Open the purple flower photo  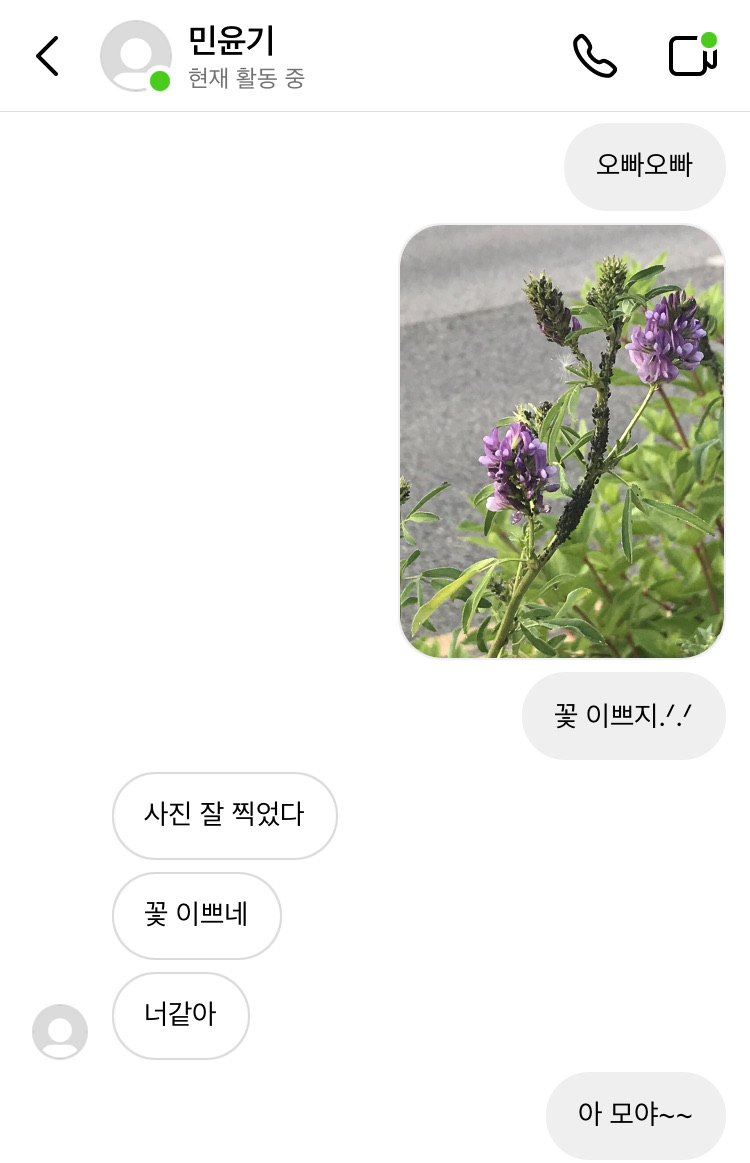[561, 440]
